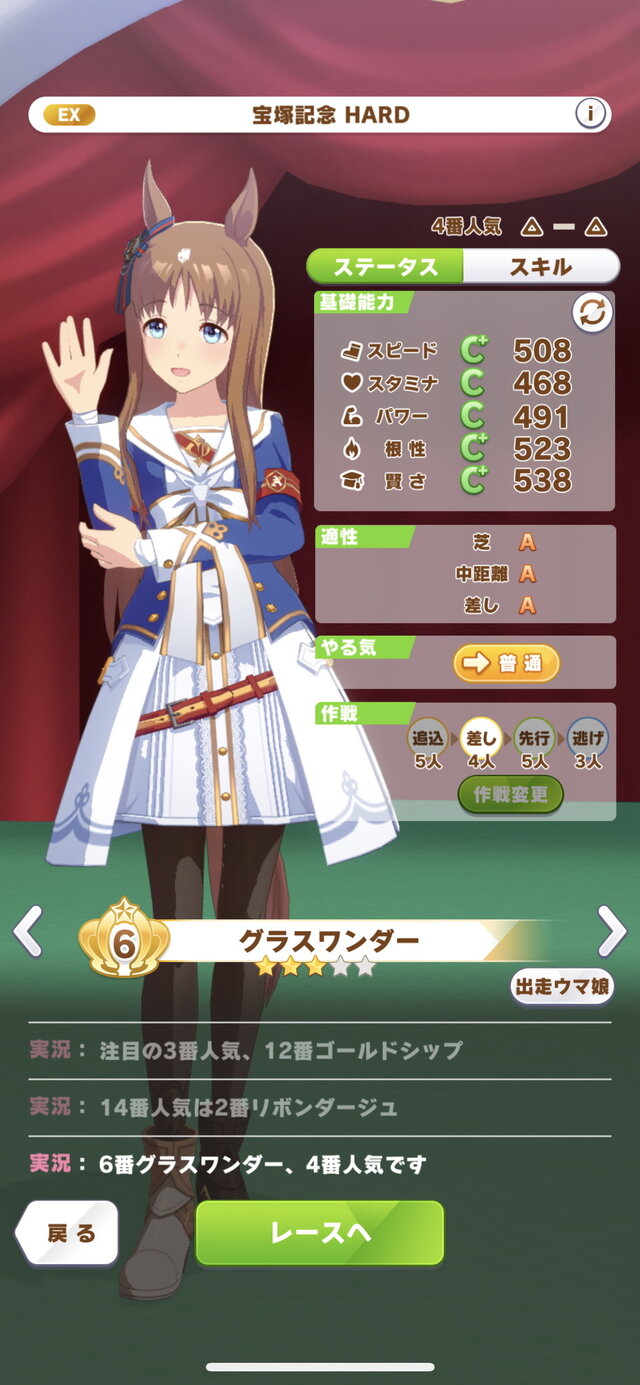Open the 出走ウマ娘 list
This screenshot has width=640, height=1385.
562,986
